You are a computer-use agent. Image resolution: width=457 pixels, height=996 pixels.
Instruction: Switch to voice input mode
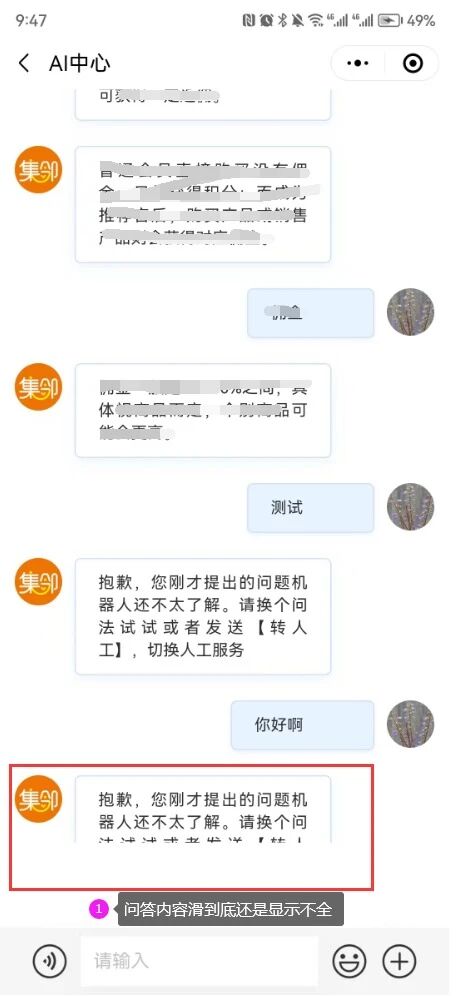coord(50,960)
